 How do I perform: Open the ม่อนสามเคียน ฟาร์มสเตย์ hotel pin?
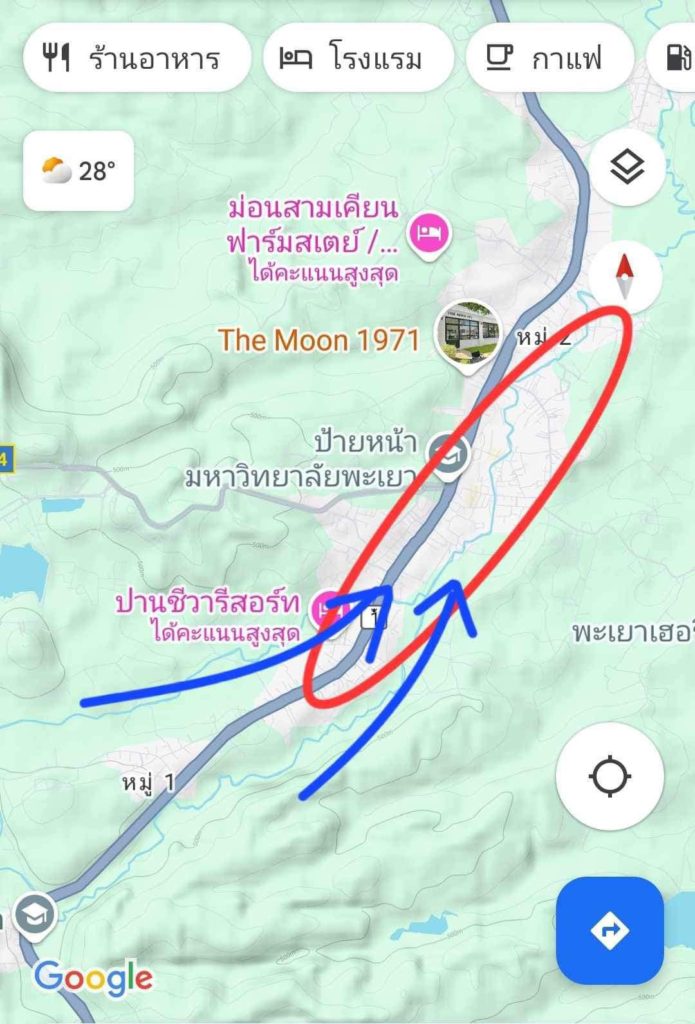click(432, 235)
